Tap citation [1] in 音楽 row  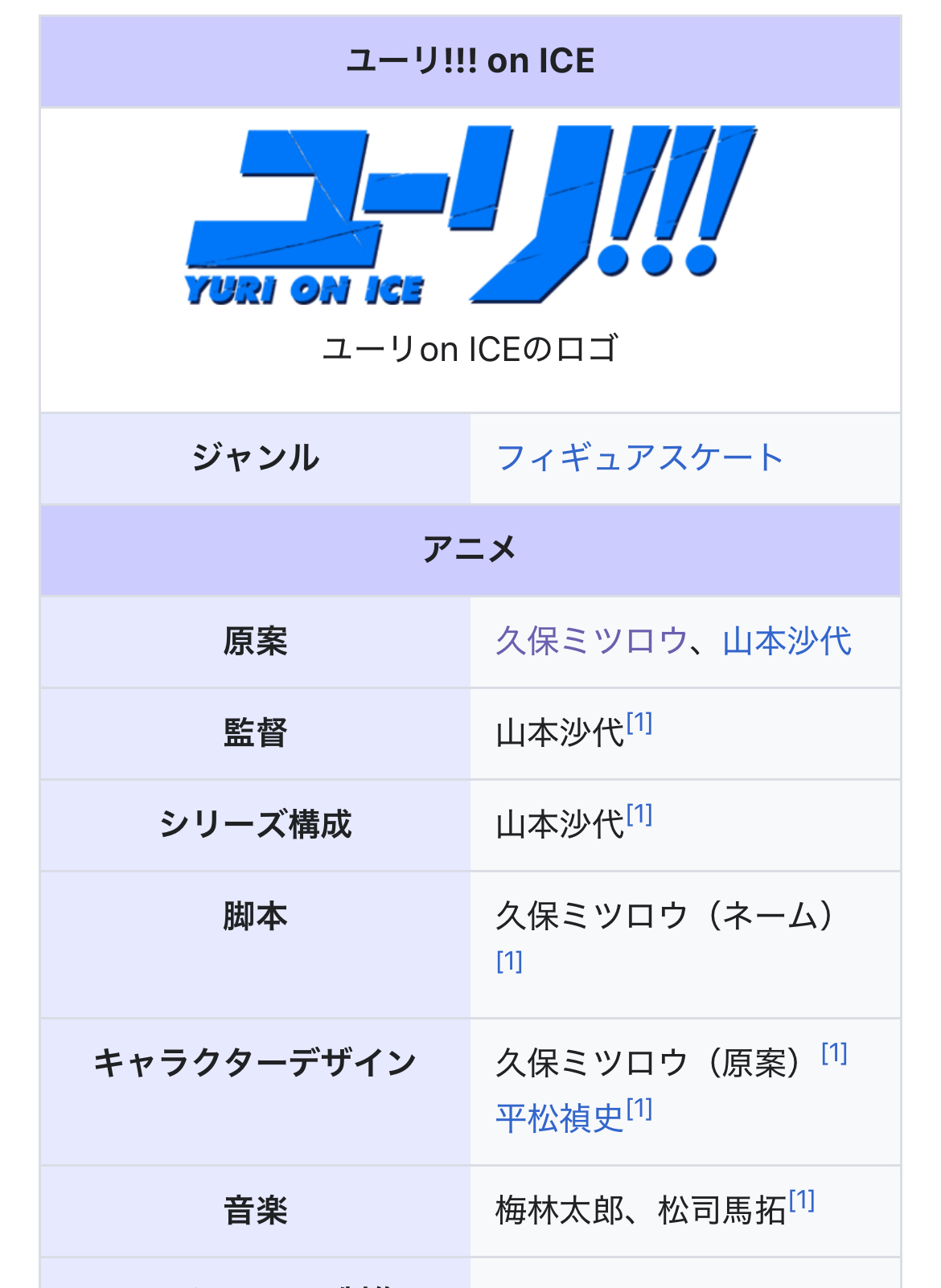coord(802,1200)
